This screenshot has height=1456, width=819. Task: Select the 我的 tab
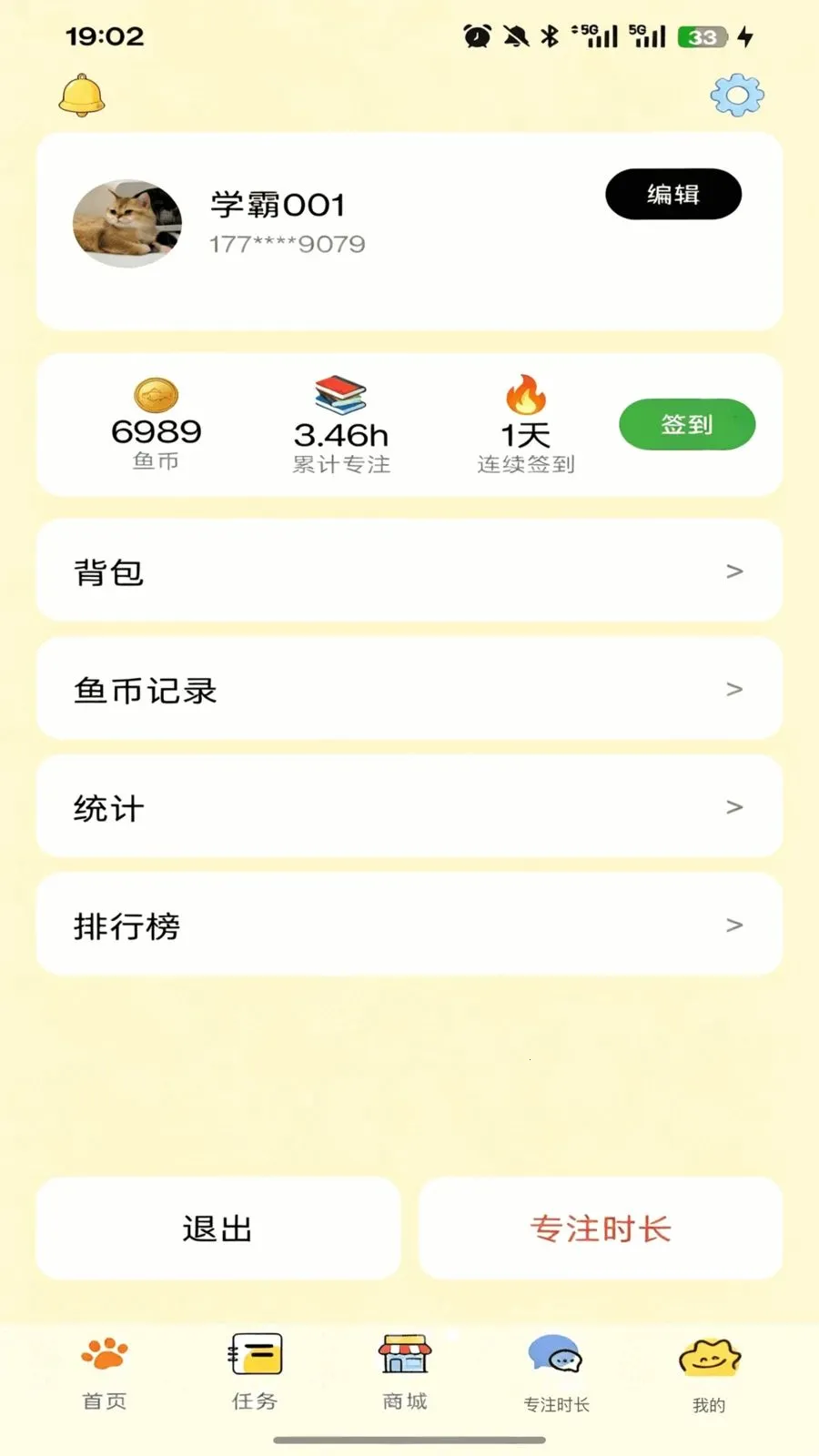click(x=709, y=1375)
